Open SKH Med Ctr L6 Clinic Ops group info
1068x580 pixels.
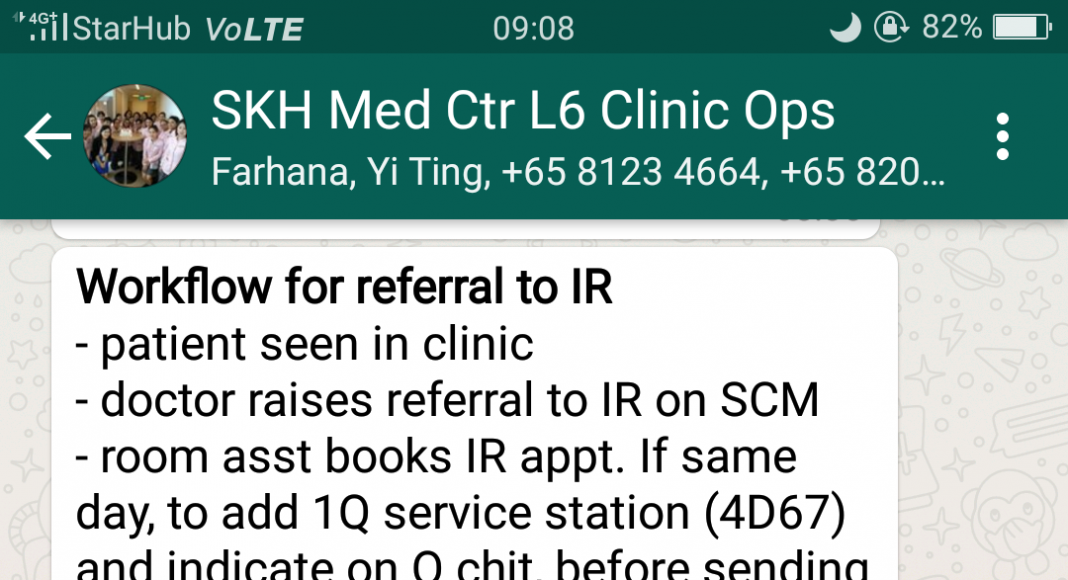[523, 113]
